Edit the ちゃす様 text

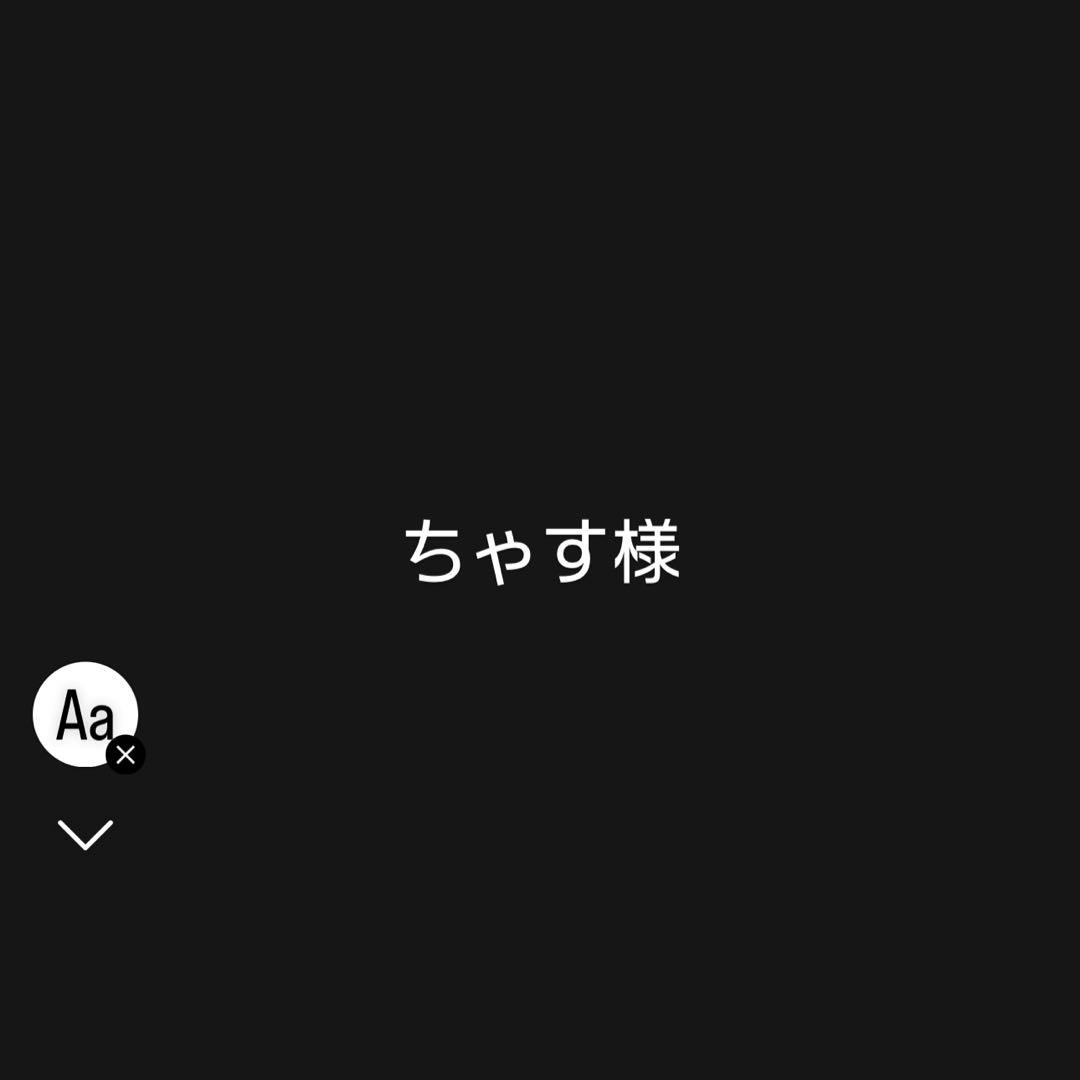(541, 552)
